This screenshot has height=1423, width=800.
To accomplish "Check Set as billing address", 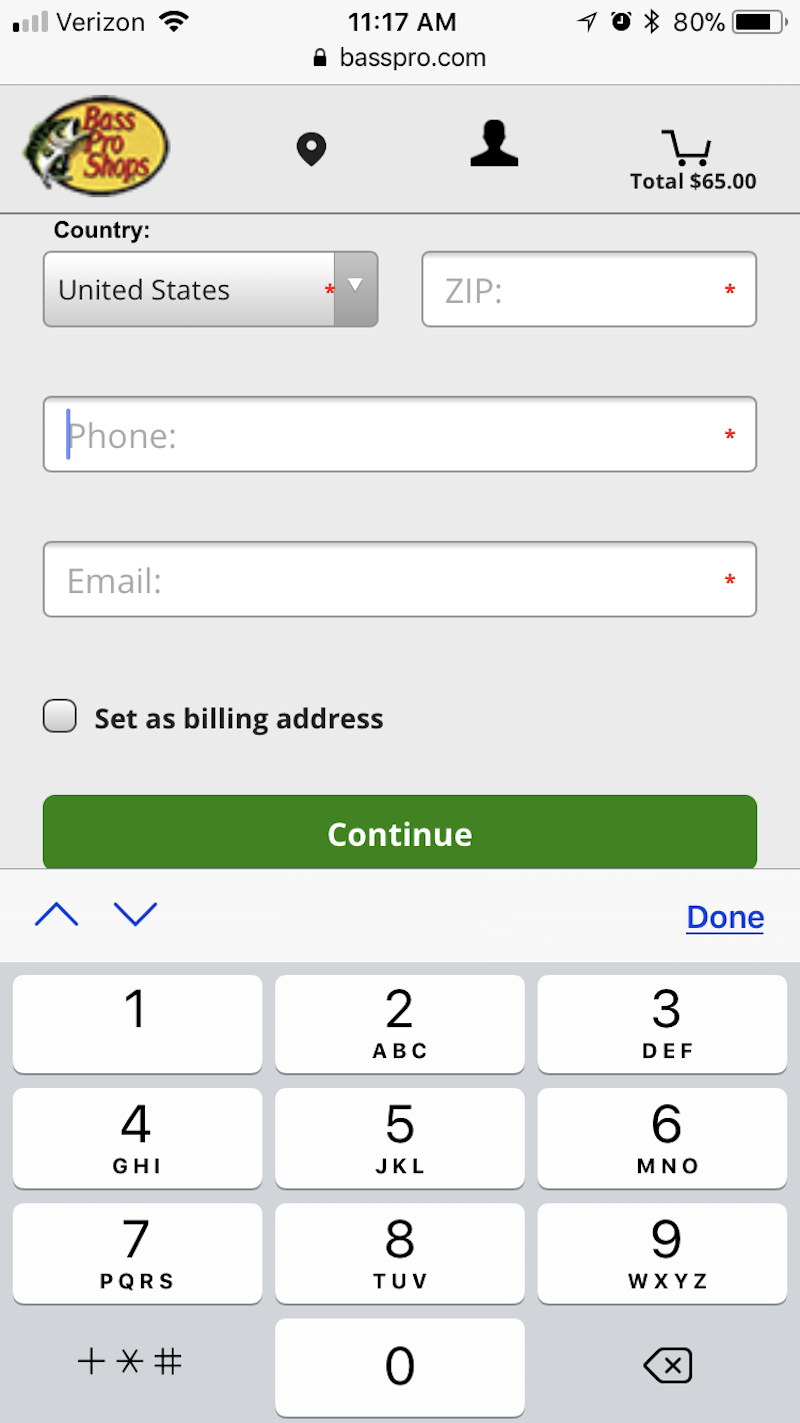I will coord(60,717).
